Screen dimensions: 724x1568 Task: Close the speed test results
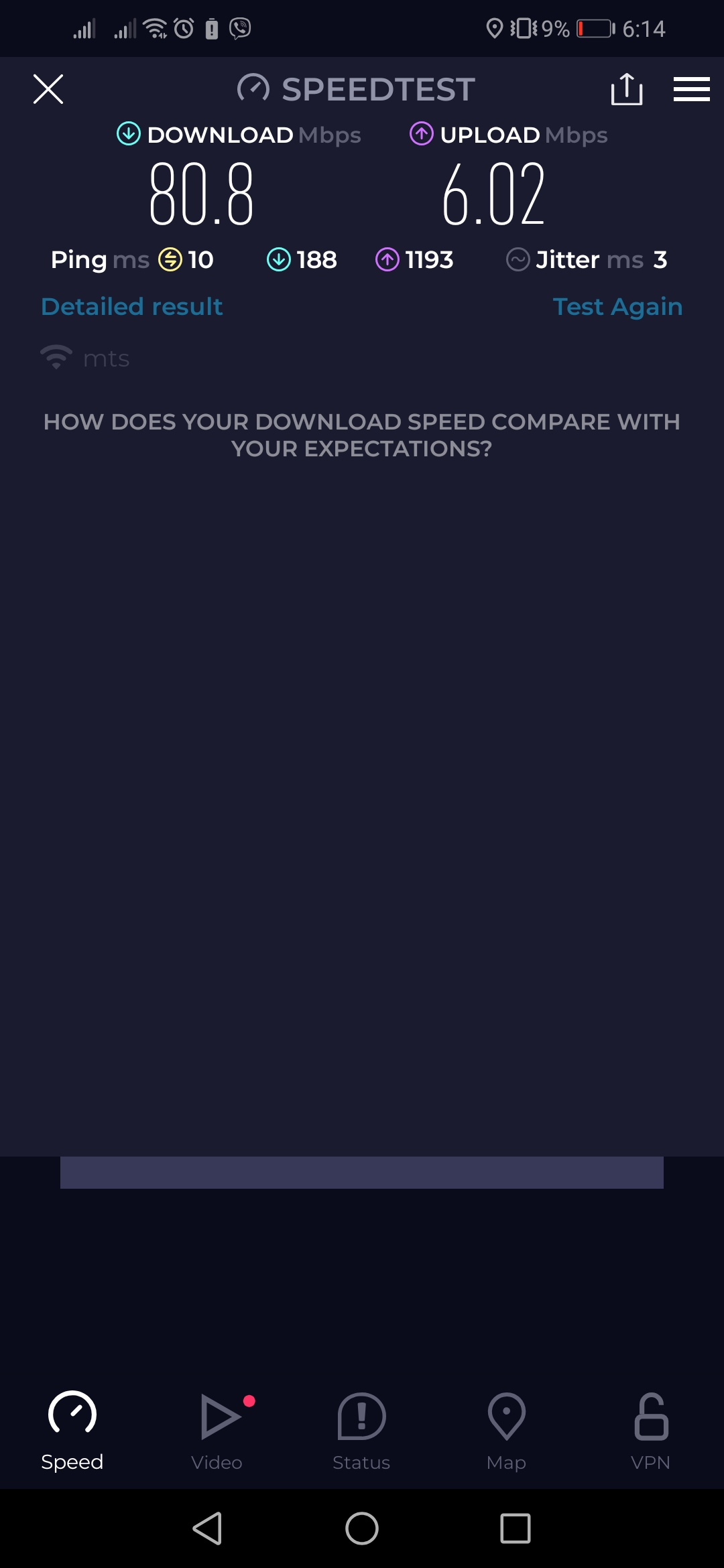pyautogui.click(x=48, y=89)
